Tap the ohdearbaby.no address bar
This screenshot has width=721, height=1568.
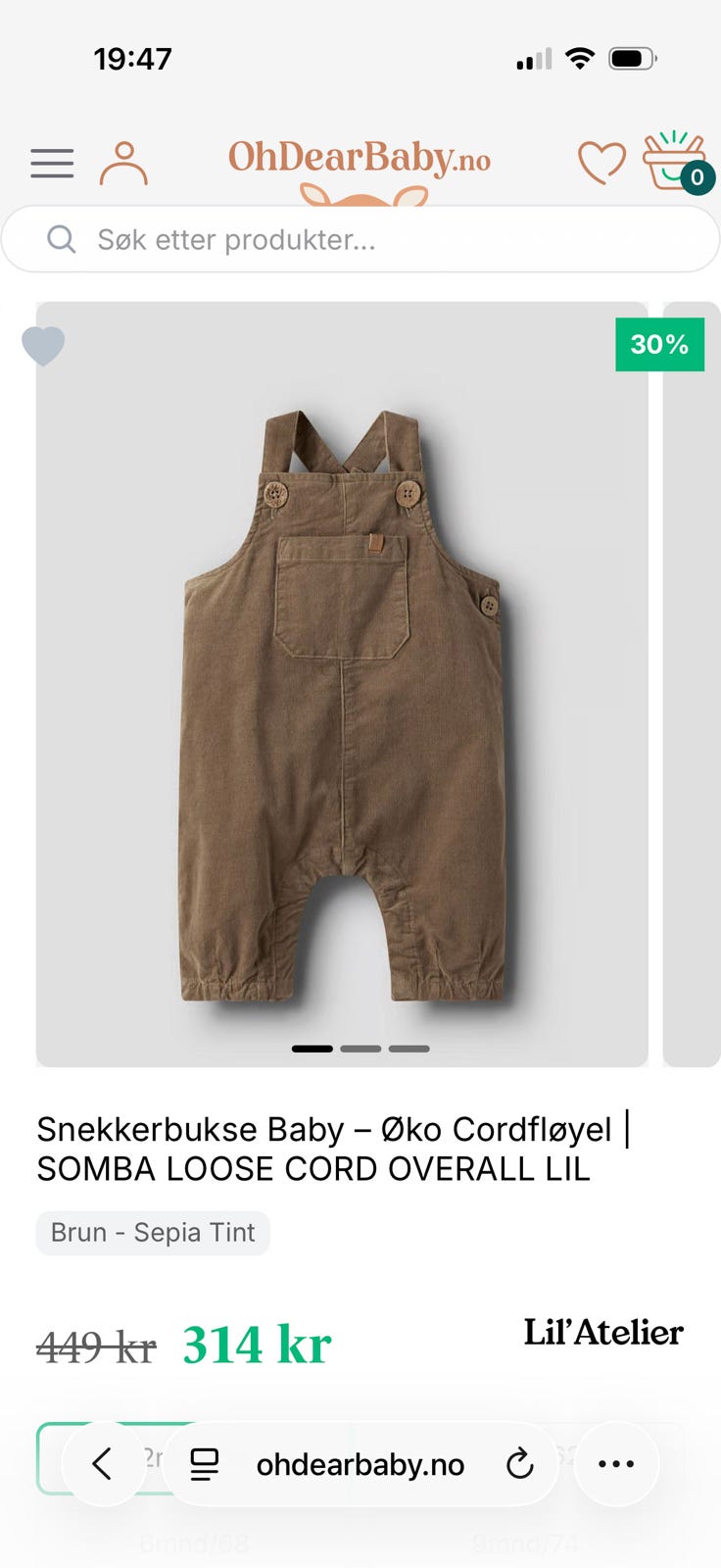[360, 1464]
